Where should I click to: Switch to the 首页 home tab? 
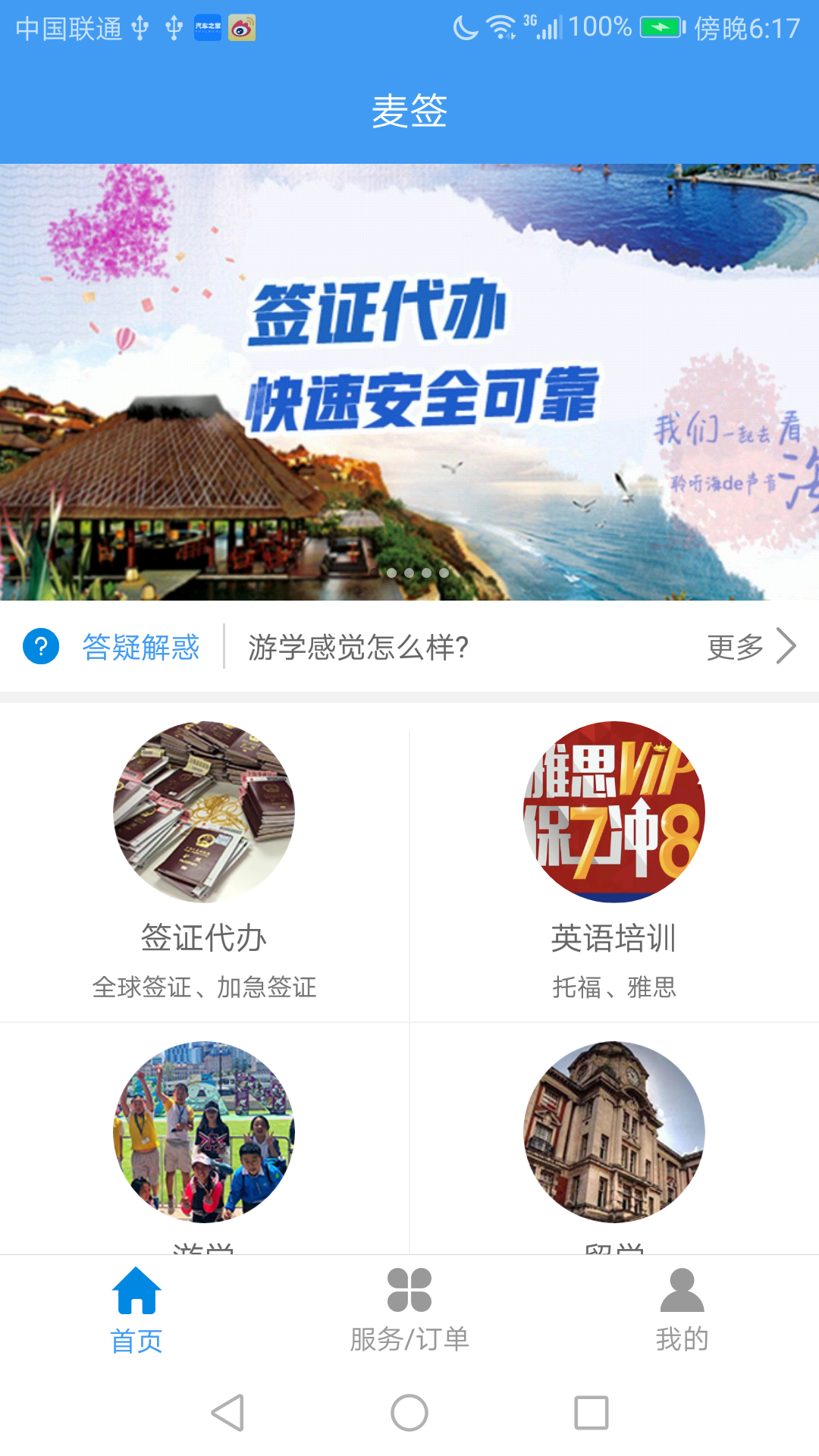(136, 1310)
